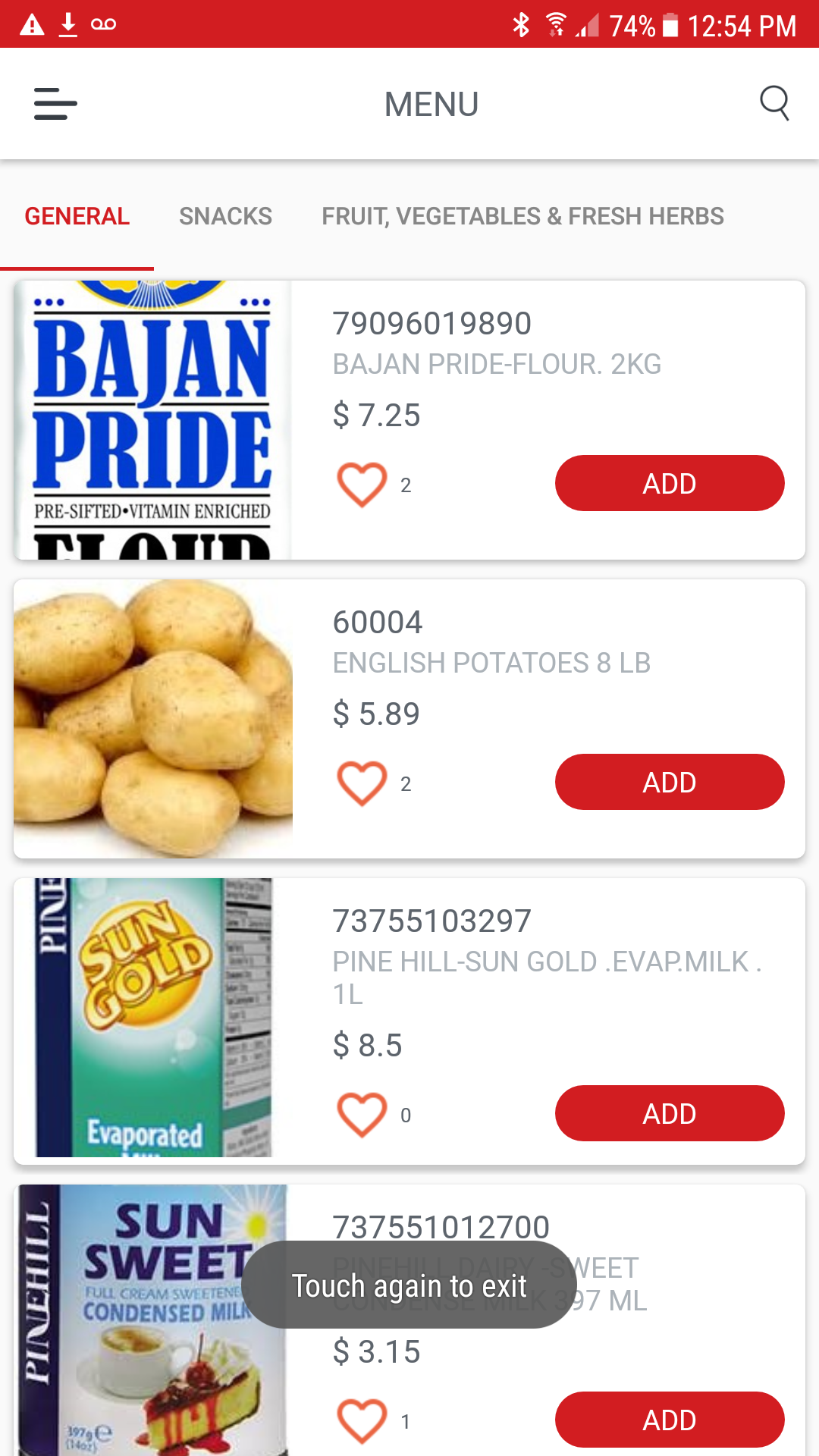This screenshot has height=1456, width=819.
Task: Open the hamburger navigation menu
Action: coord(55,104)
